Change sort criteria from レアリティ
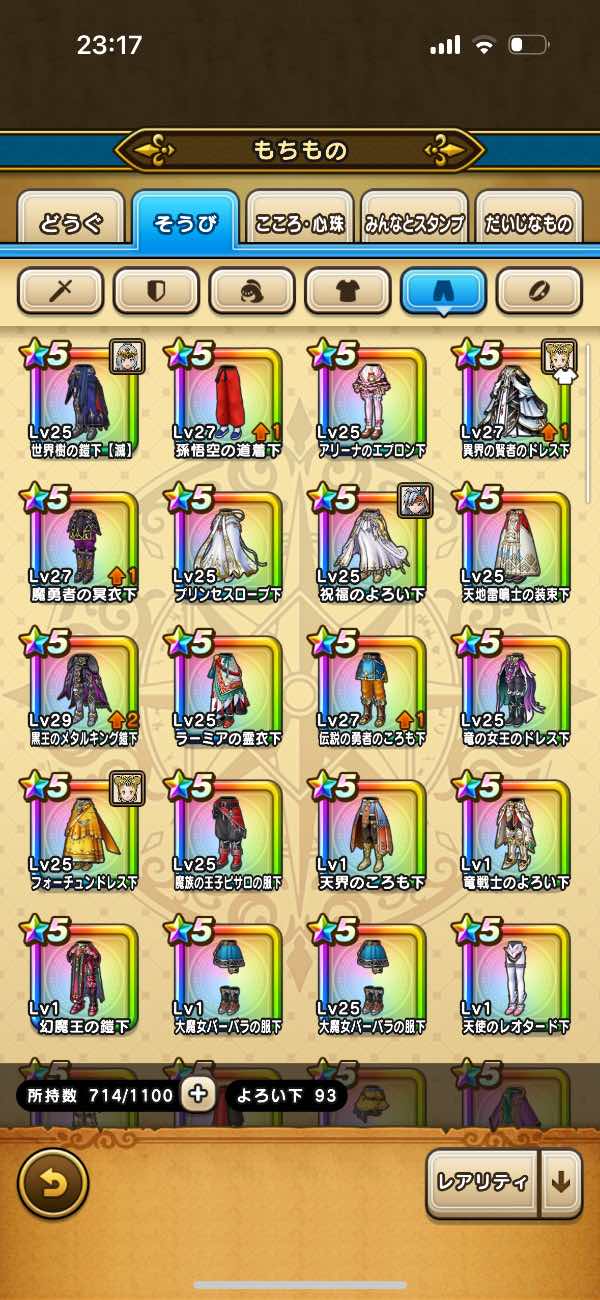Image resolution: width=600 pixels, height=1300 pixels. point(482,1182)
